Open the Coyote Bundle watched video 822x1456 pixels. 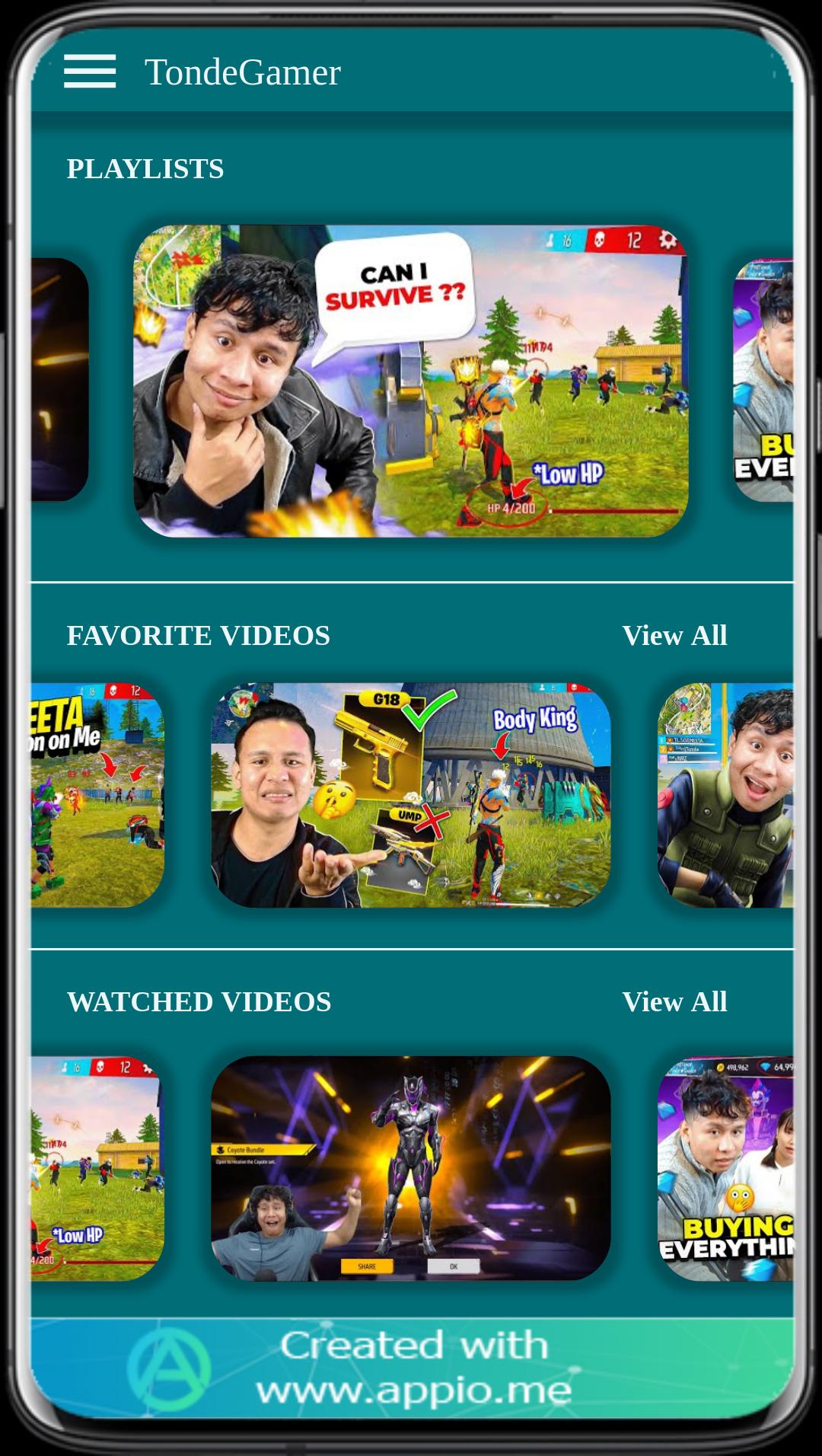click(x=411, y=1168)
